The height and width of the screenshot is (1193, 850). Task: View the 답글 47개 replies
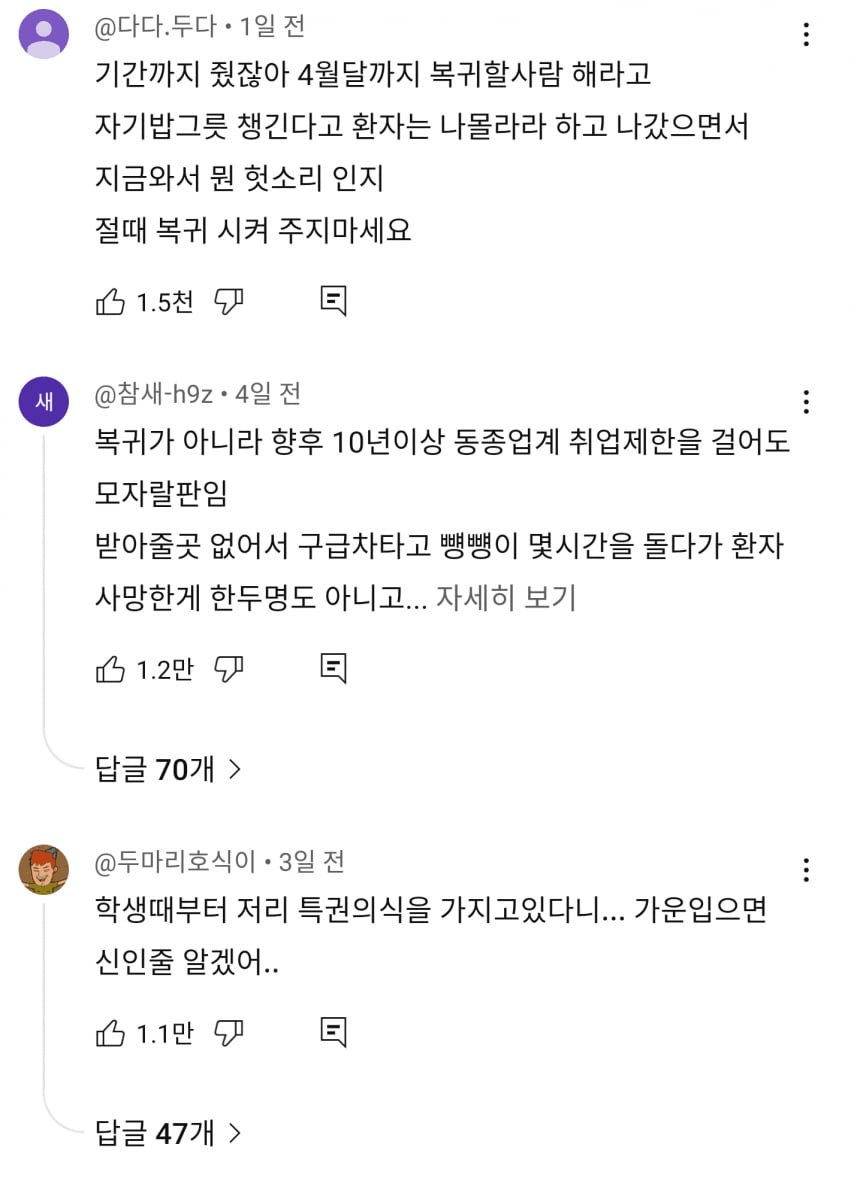tap(168, 1133)
